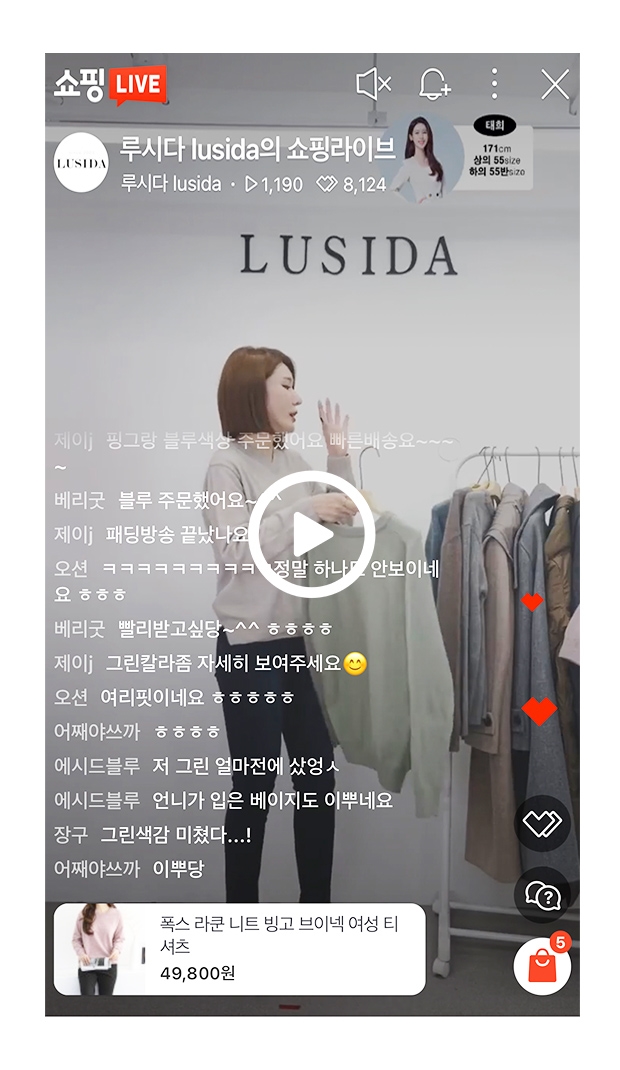Open the three-dot overflow menu
This screenshot has width=620, height=1070.
(494, 85)
